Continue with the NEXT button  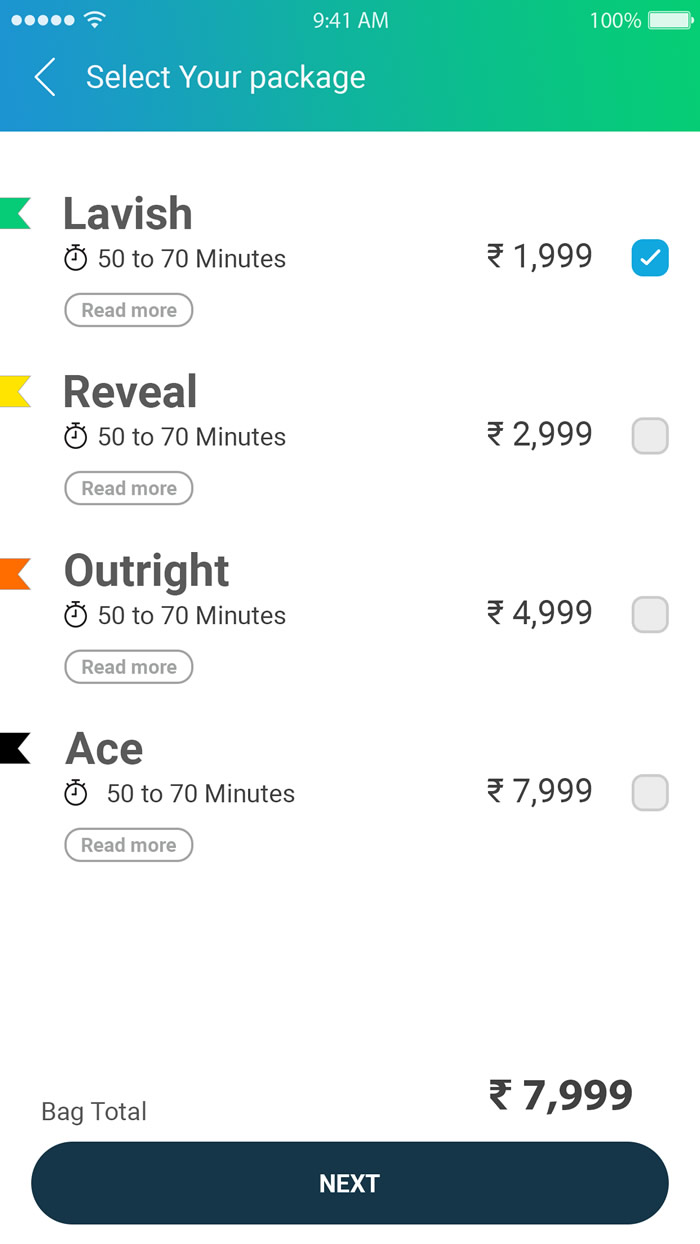pos(350,1183)
